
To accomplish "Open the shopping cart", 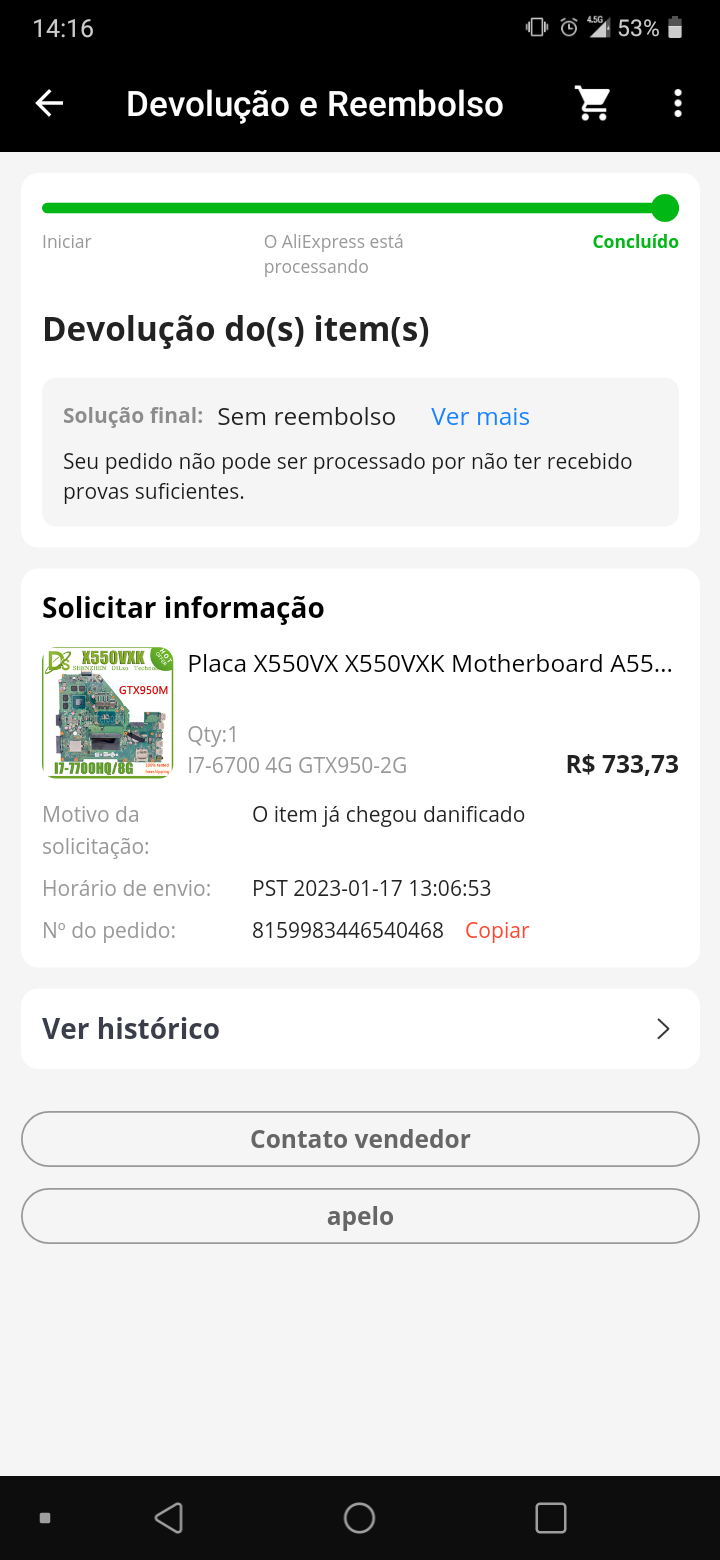I will point(593,104).
